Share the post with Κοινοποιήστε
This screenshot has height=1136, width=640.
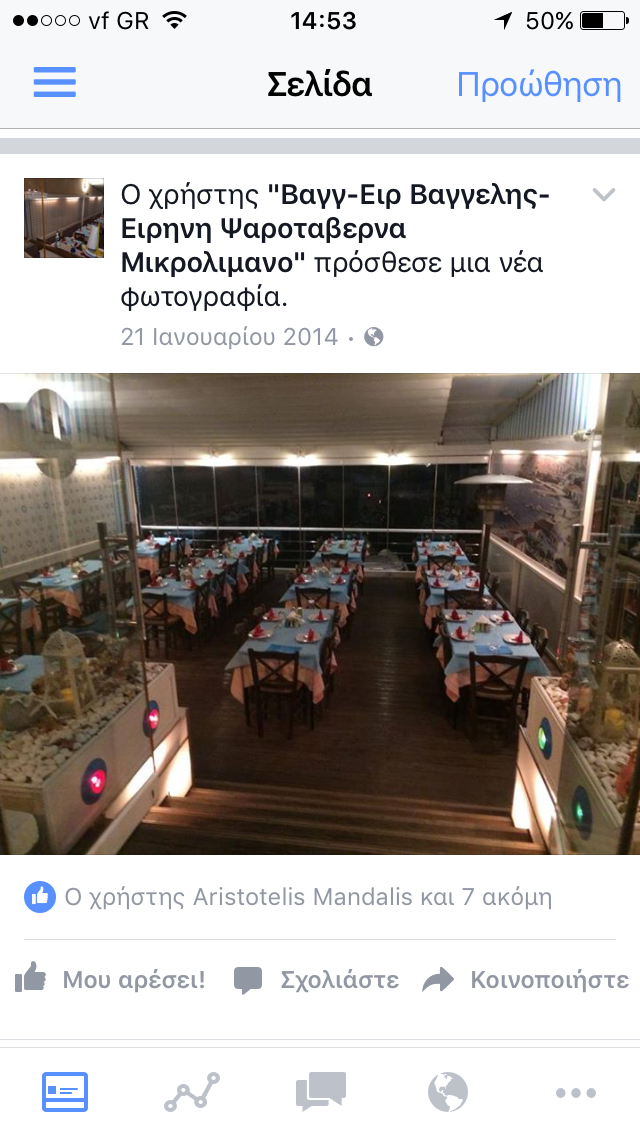[525, 979]
